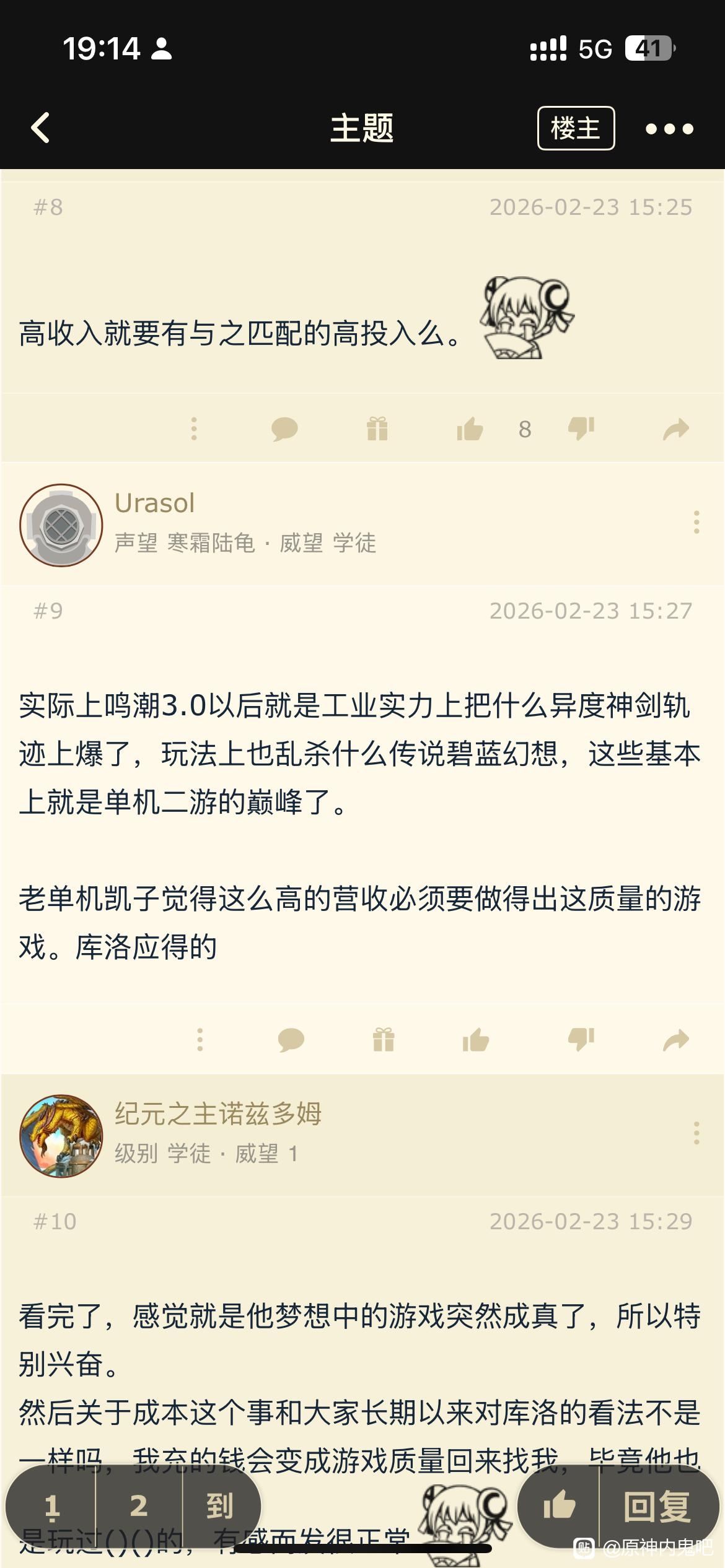The height and width of the screenshot is (1568, 725).
Task: Send a gift to post #8
Action: tap(377, 429)
